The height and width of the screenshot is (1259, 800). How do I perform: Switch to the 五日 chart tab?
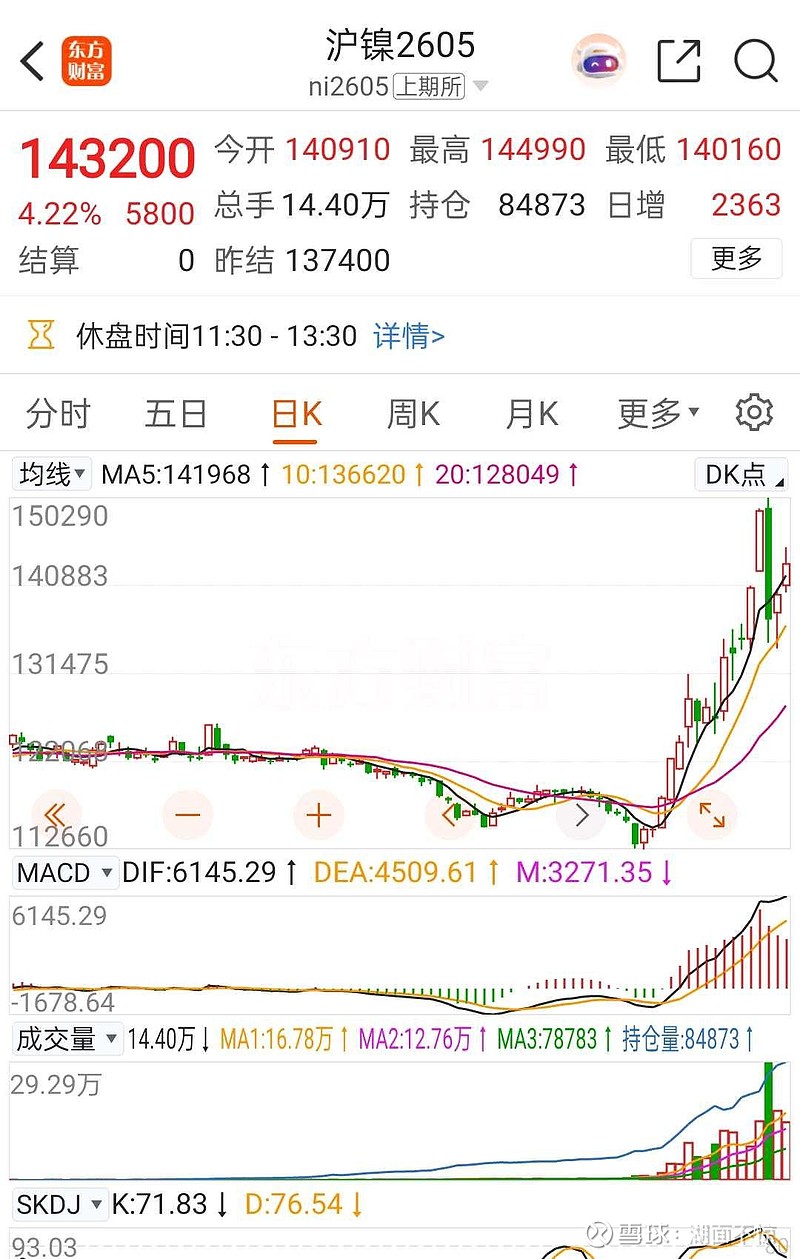[x=176, y=413]
